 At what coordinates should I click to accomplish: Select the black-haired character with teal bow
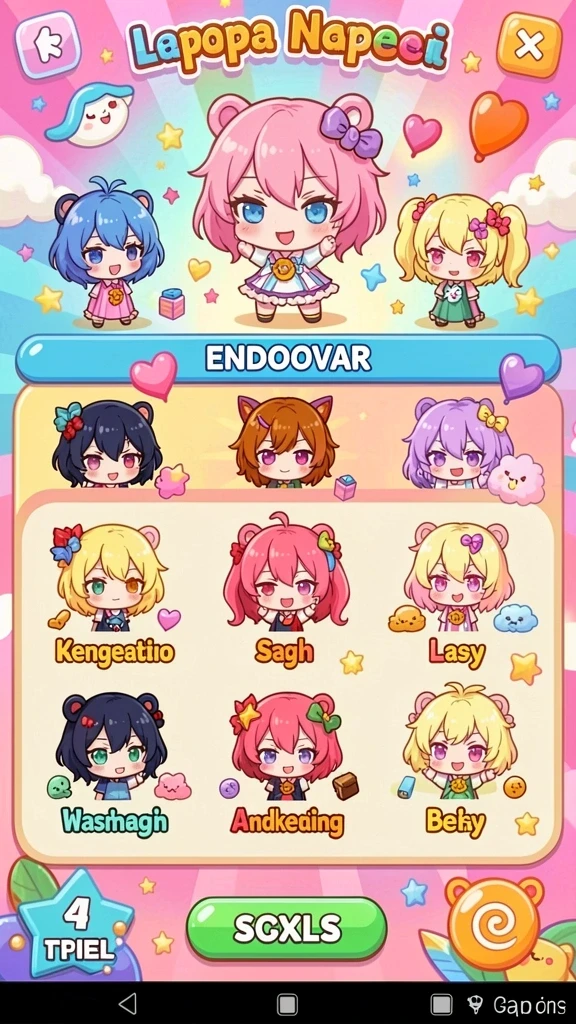coord(105,443)
